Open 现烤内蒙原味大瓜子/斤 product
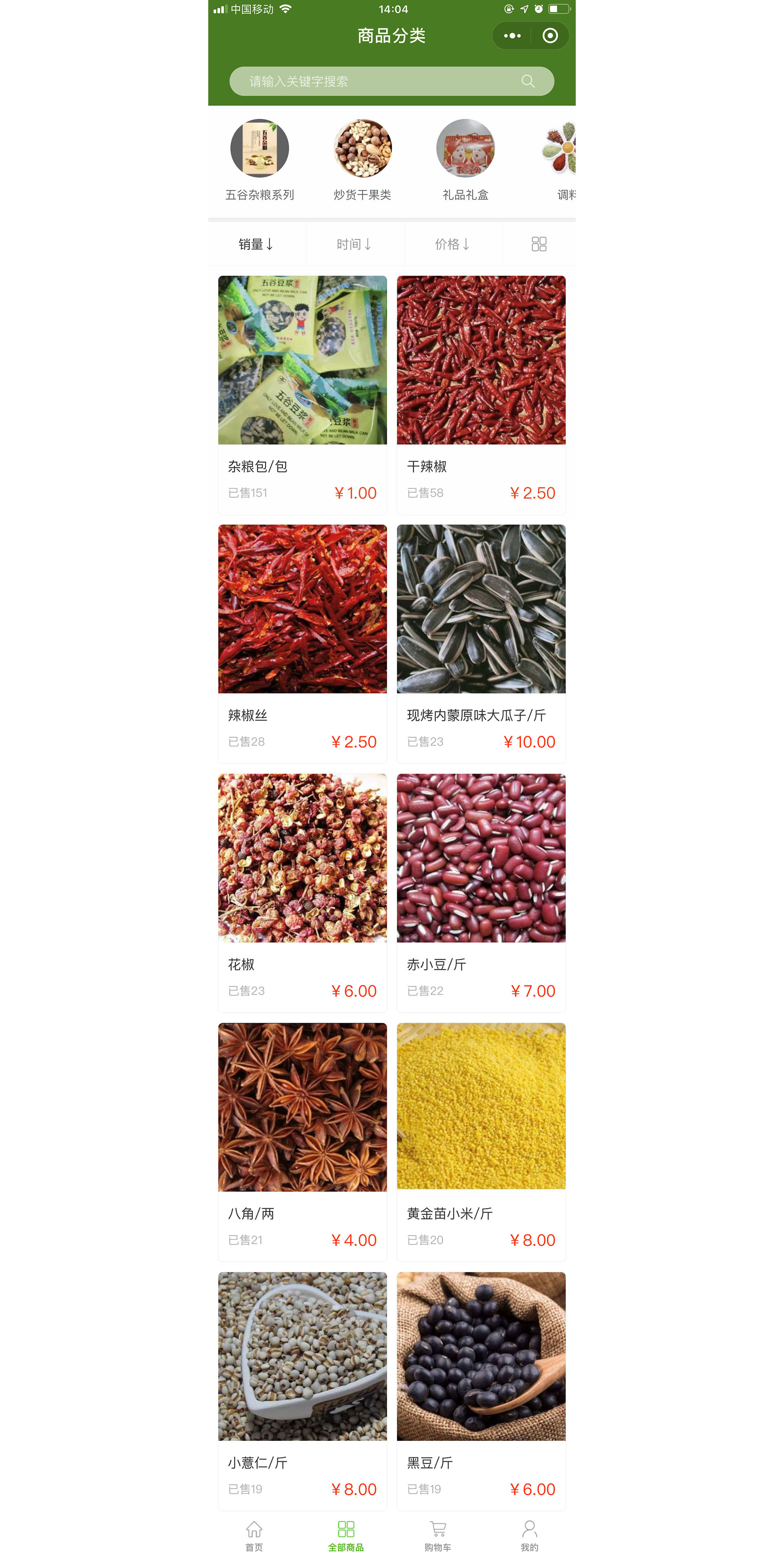The height and width of the screenshot is (1558, 784). (481, 642)
